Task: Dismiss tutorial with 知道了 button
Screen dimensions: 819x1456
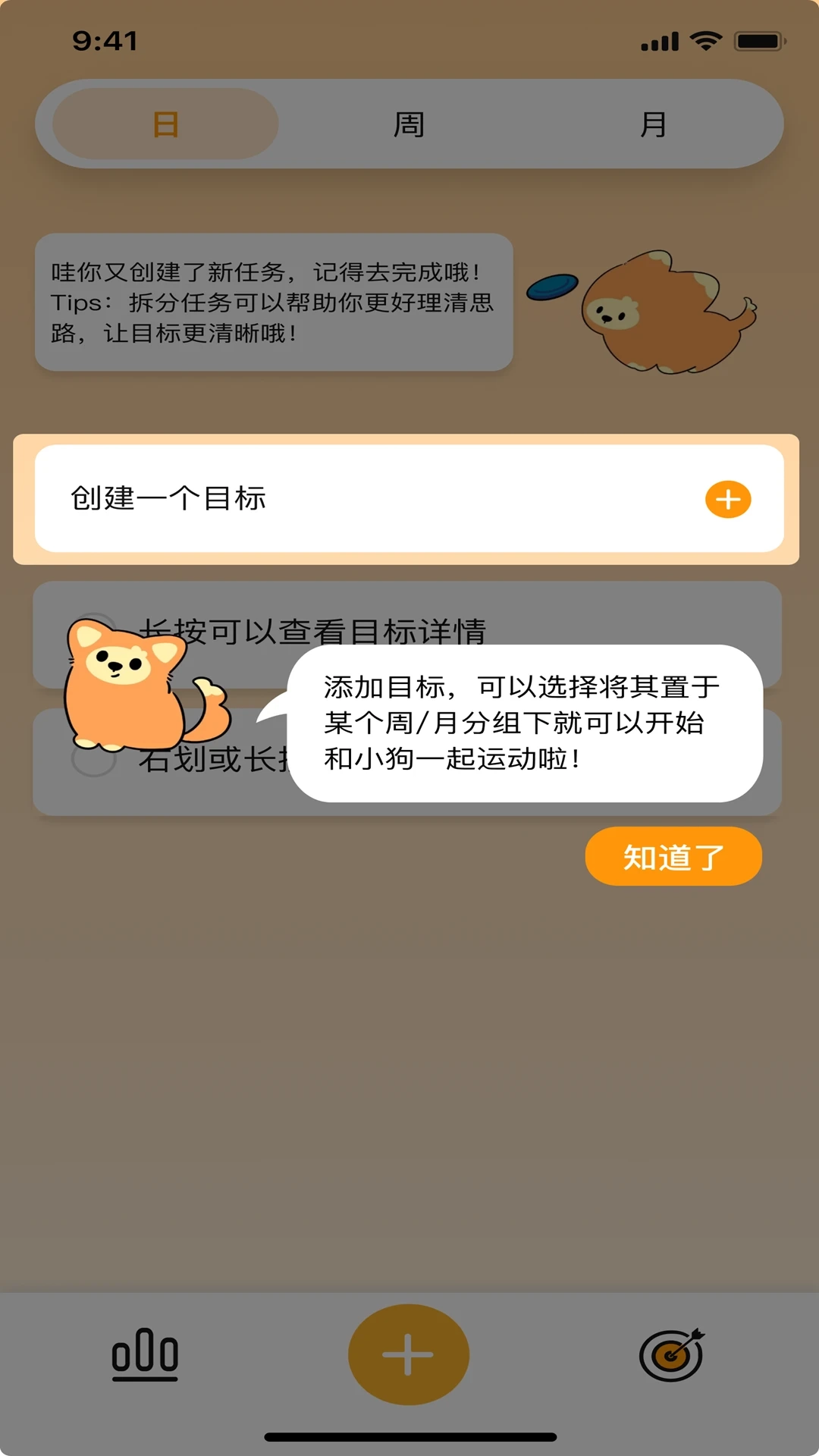Action: pos(673,855)
